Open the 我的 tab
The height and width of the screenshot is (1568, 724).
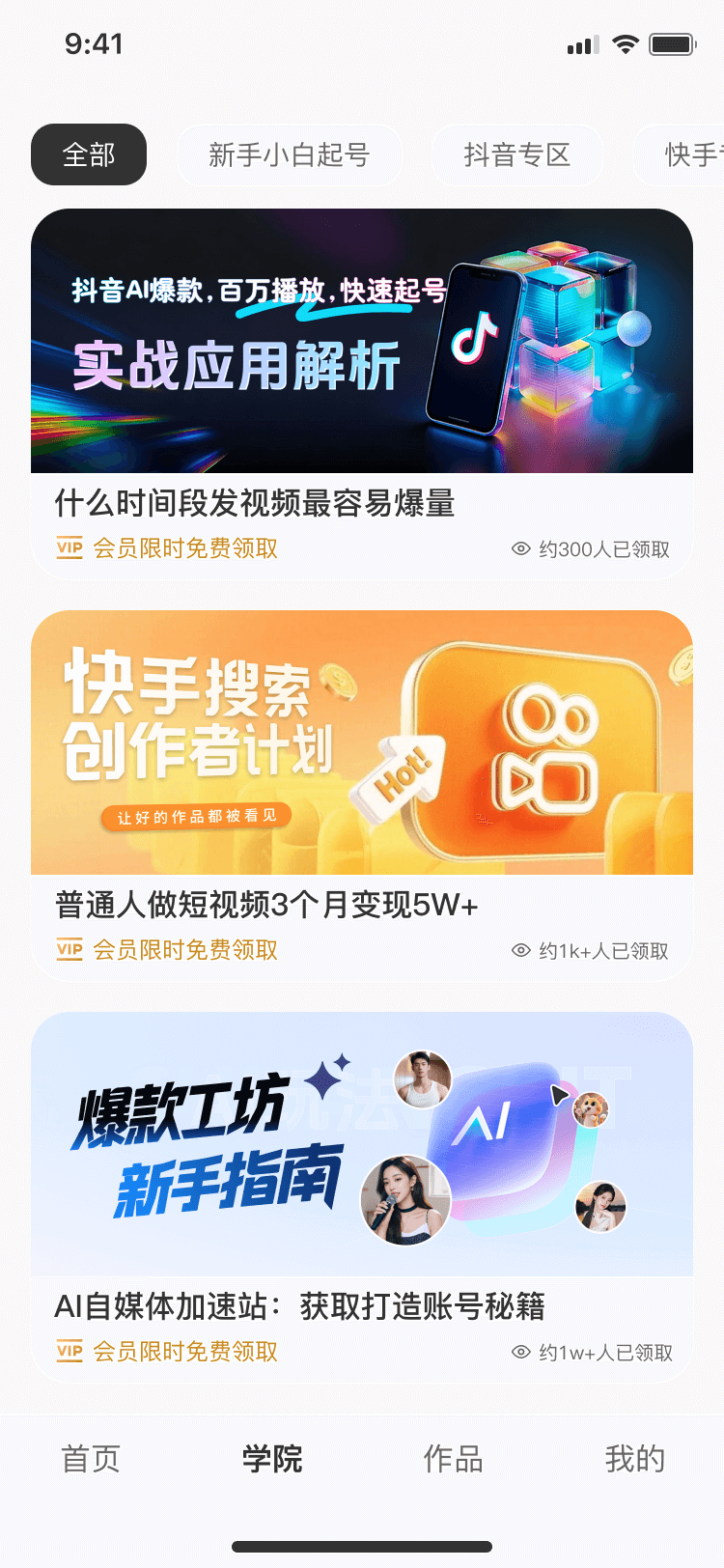tap(634, 1458)
